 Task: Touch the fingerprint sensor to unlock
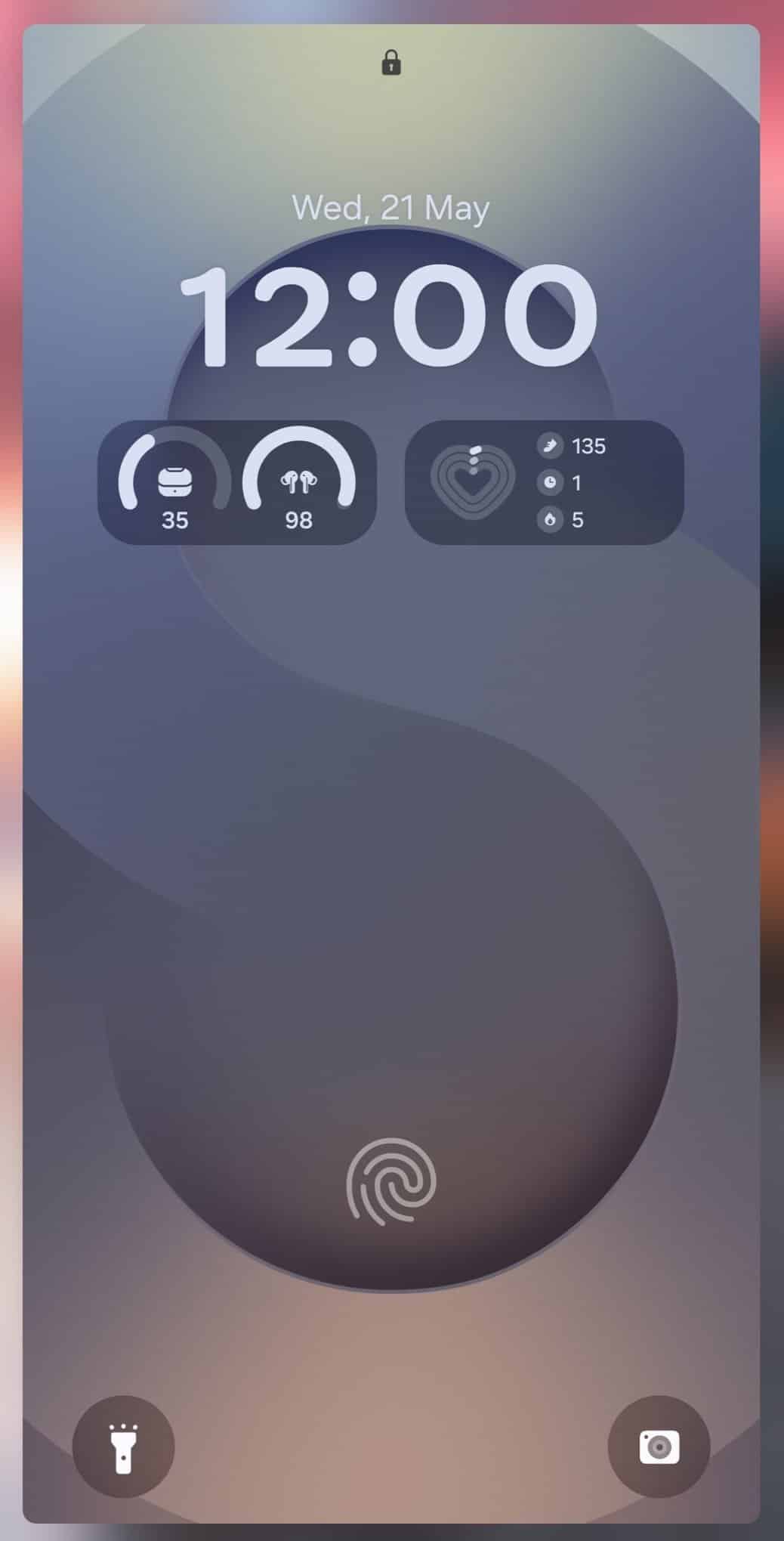(x=391, y=1181)
